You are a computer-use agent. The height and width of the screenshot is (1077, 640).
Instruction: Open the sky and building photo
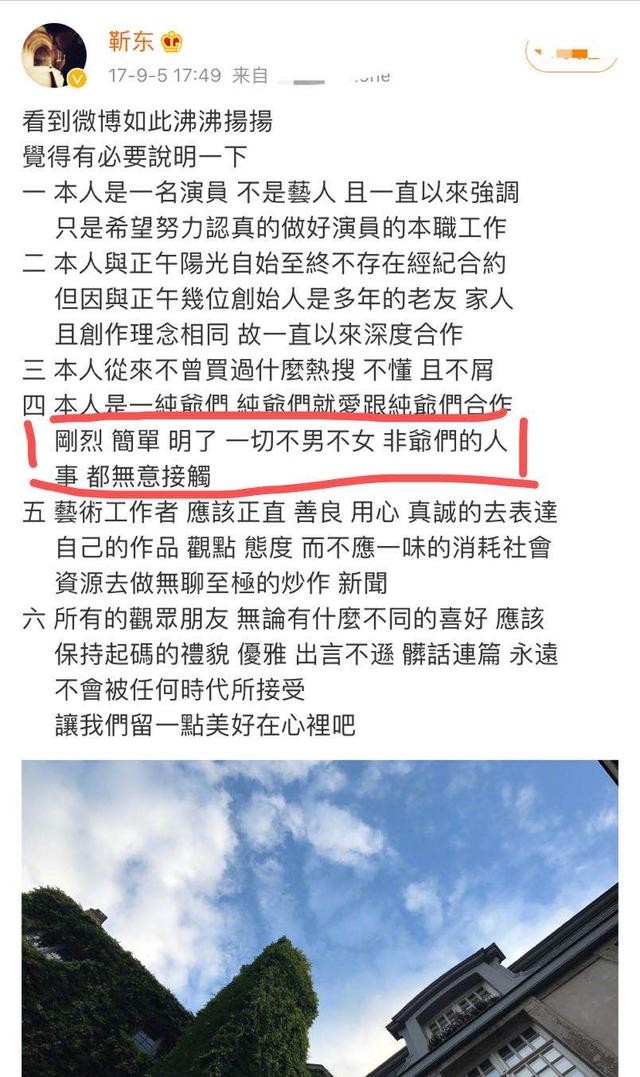[320, 917]
